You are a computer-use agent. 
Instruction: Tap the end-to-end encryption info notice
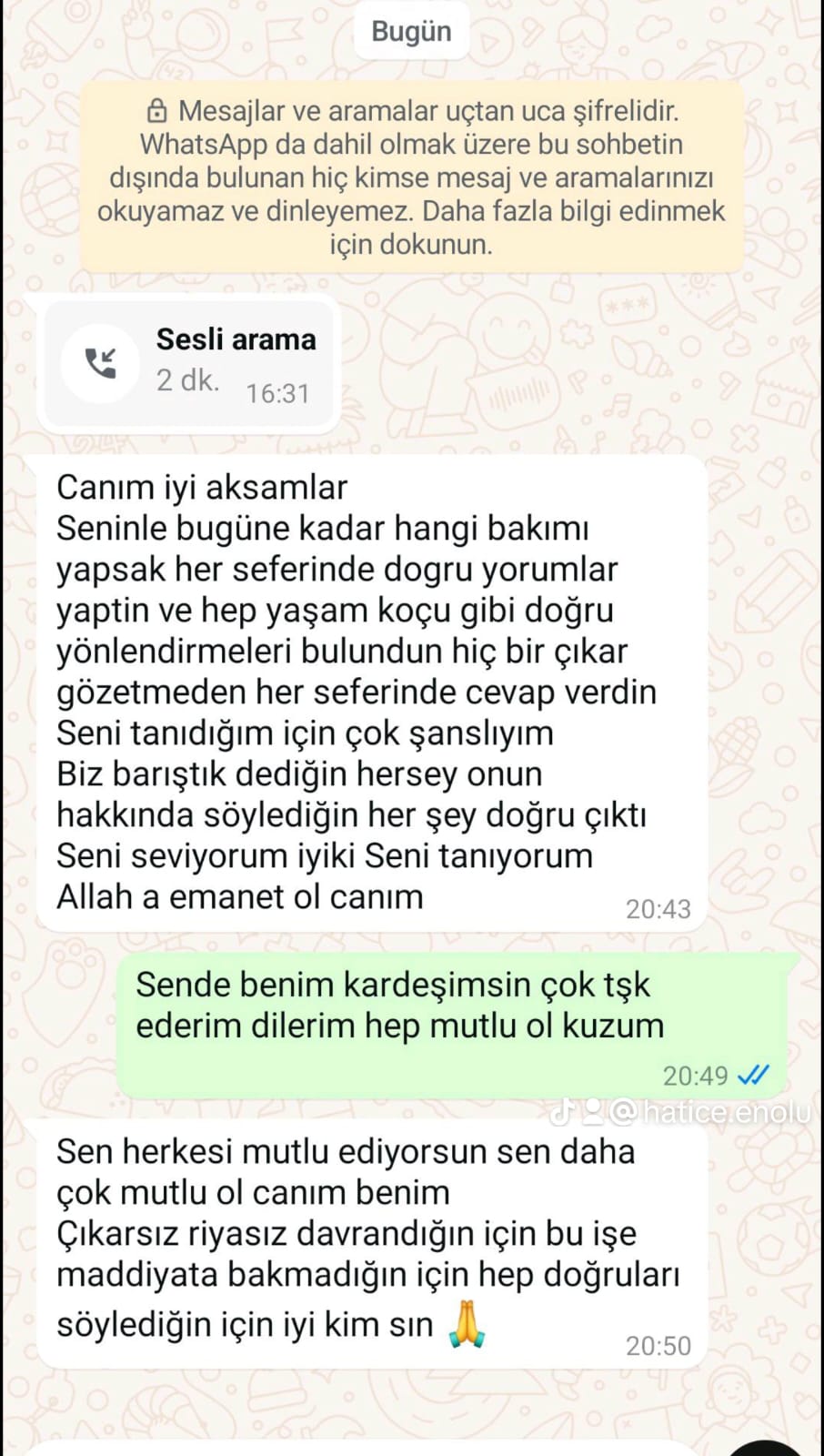pyautogui.click(x=411, y=177)
